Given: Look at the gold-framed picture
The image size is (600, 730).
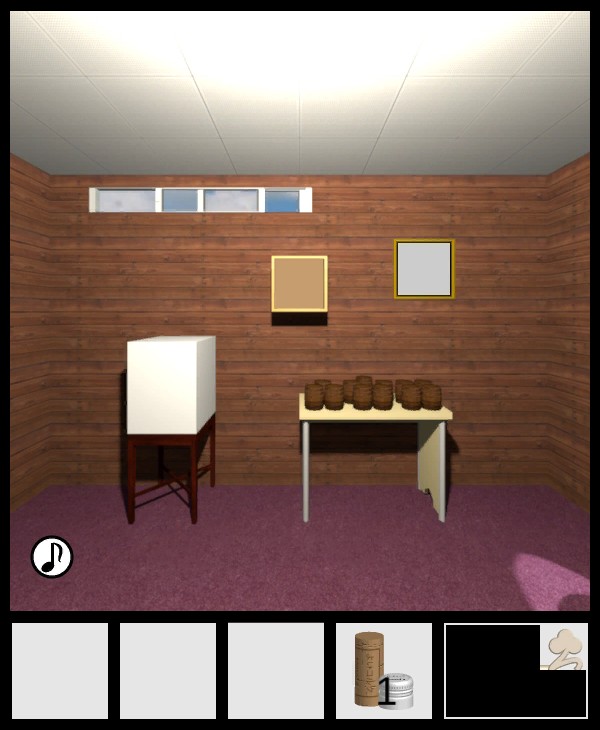Looking at the screenshot, I should point(424,269).
